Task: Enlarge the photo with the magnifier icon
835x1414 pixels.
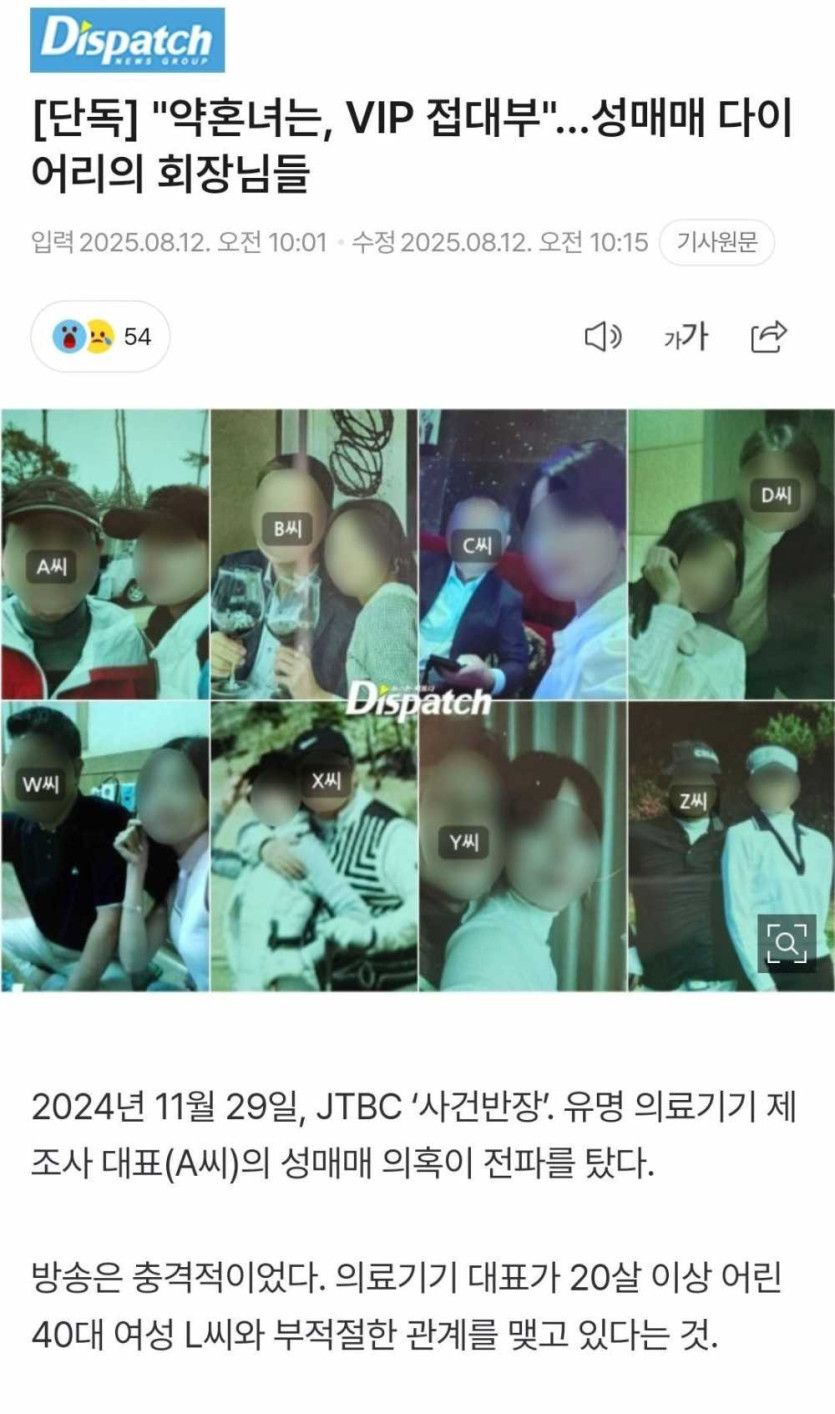Action: (786, 943)
